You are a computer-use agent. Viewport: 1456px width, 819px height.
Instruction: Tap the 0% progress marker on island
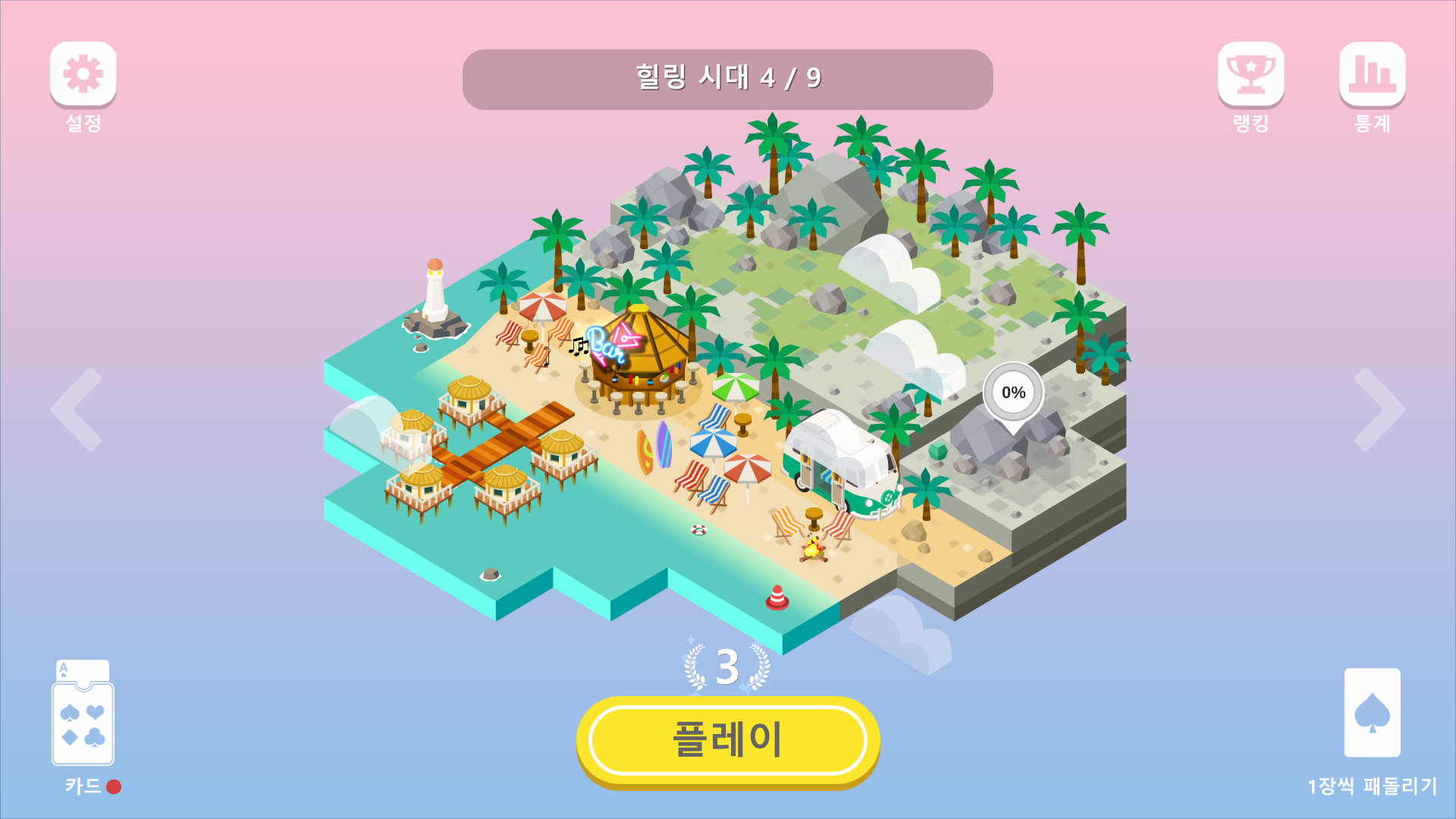click(1013, 393)
